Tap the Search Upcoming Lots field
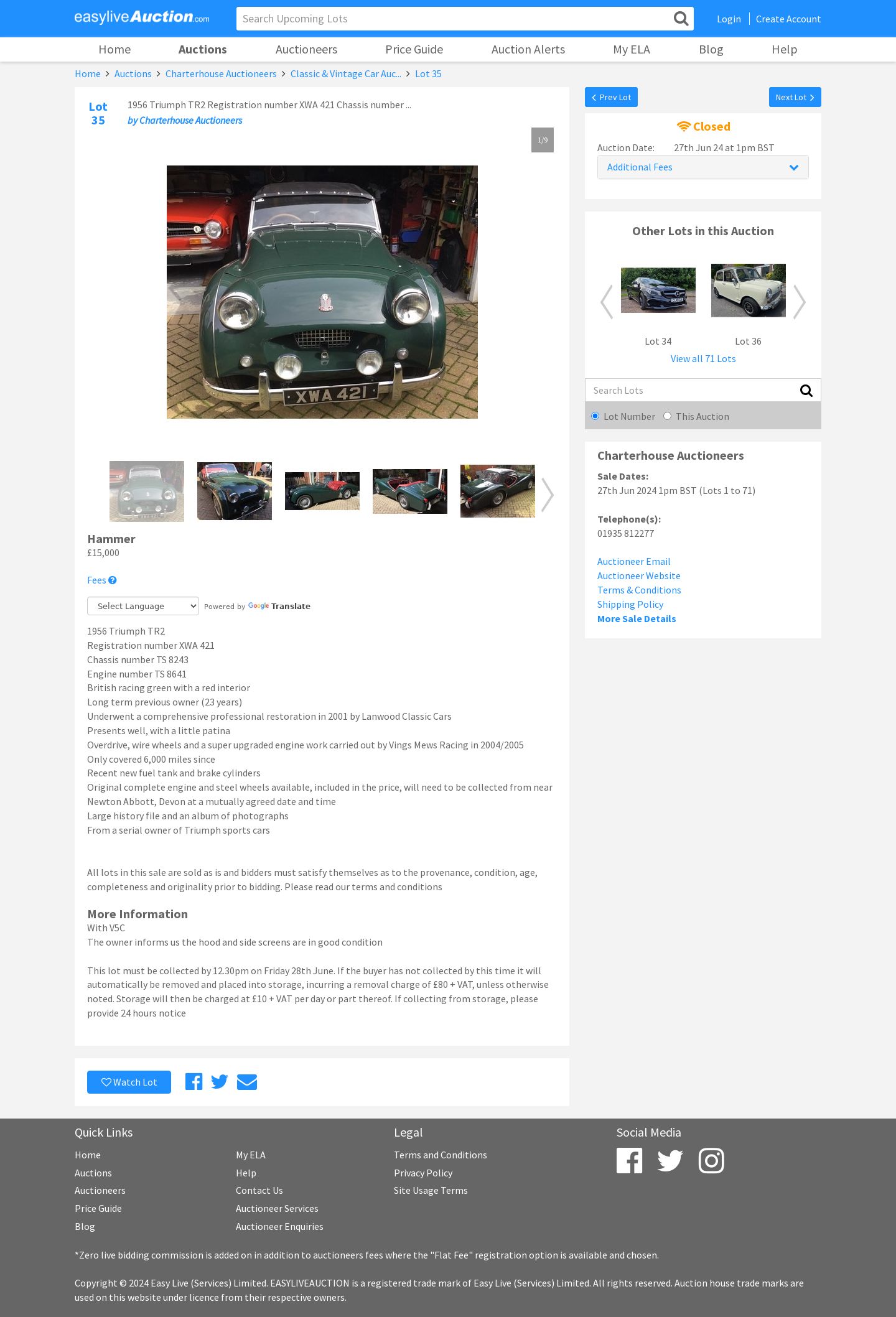Viewport: 896px width, 1317px height. (454, 19)
